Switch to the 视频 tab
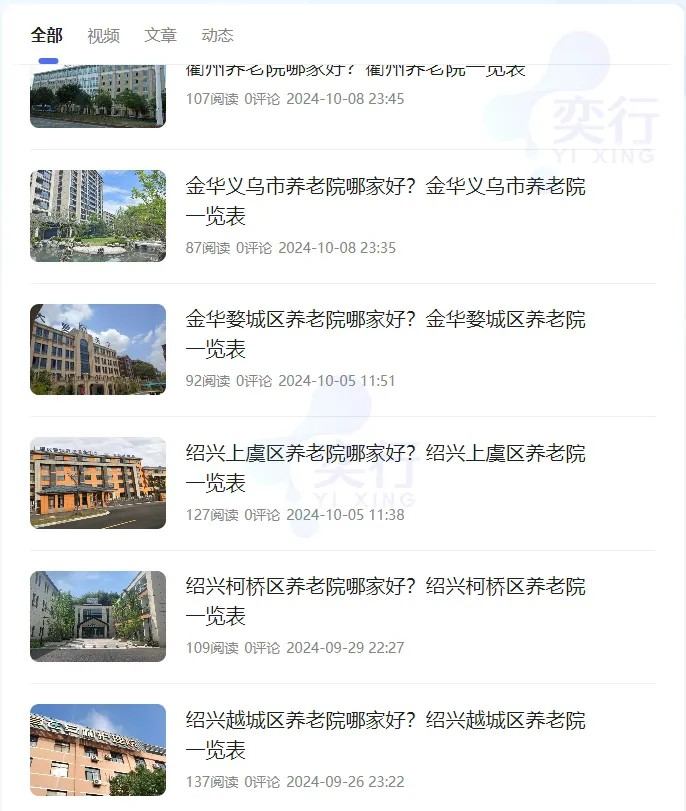 pyautogui.click(x=103, y=36)
